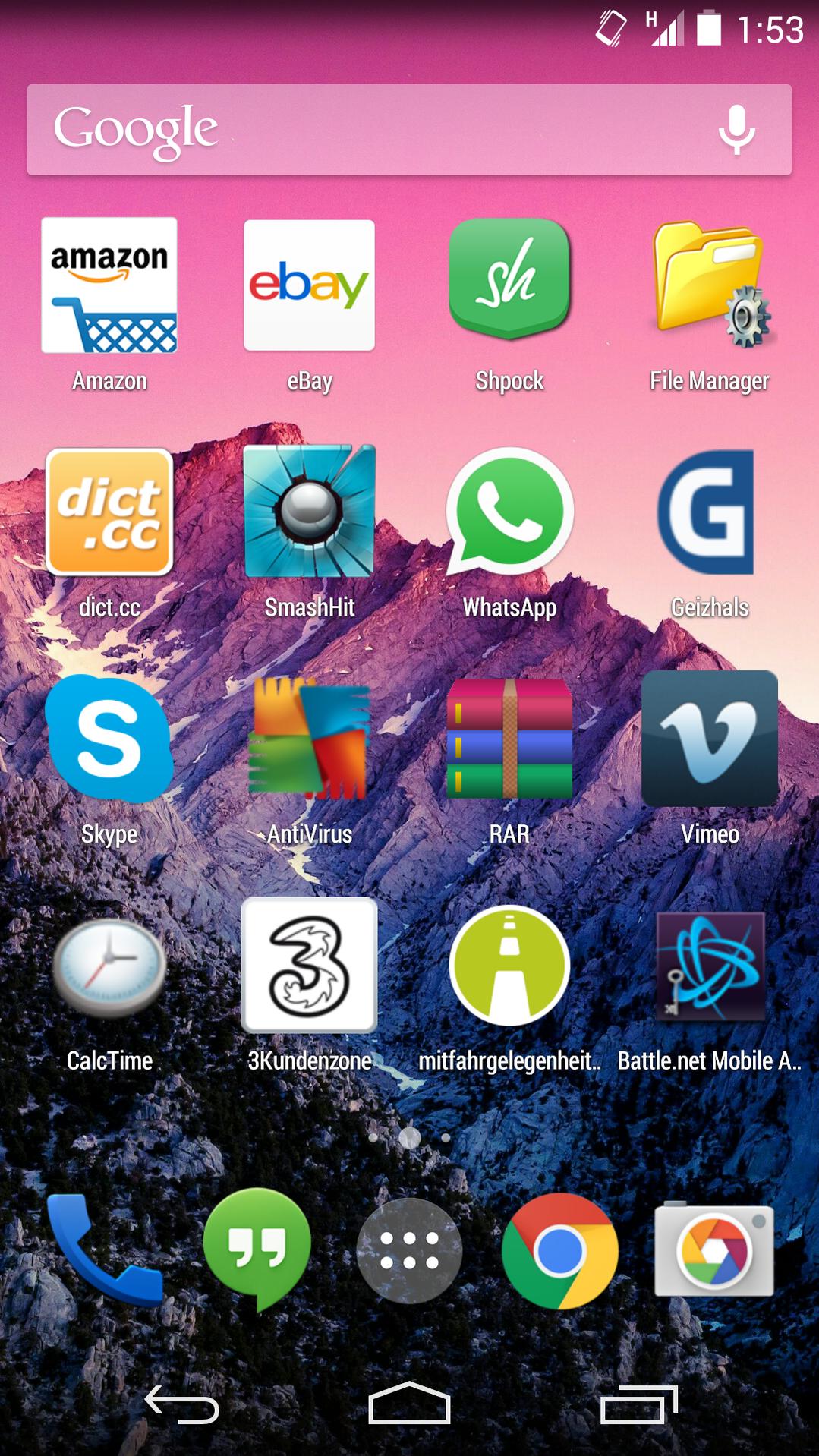Open the Amazon app
Viewport: 819px width, 1456px height.
109,286
